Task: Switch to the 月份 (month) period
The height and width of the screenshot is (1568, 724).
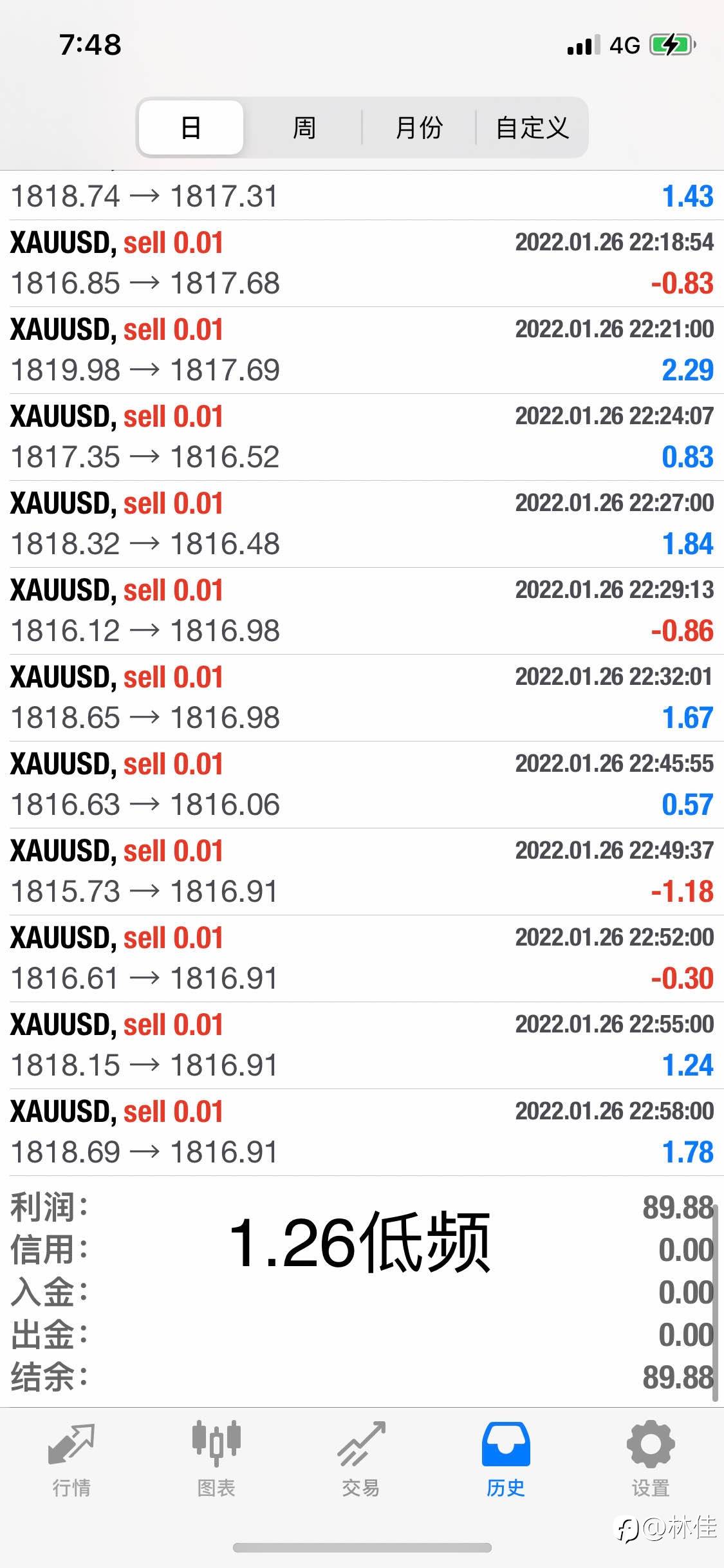Action: pyautogui.click(x=418, y=127)
